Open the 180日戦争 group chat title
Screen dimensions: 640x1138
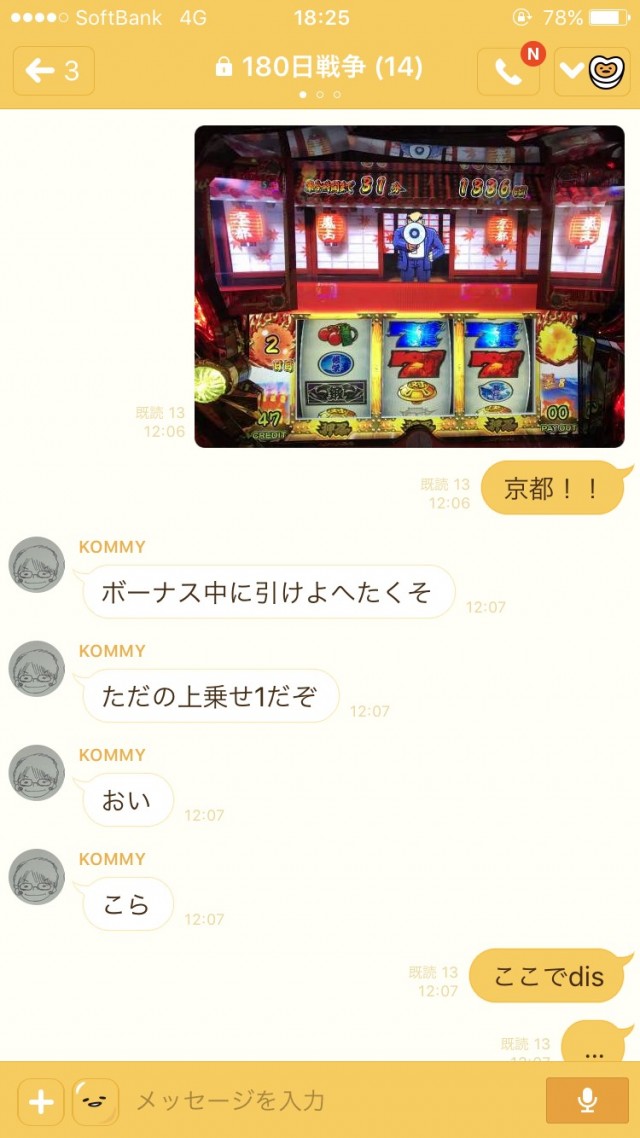(x=320, y=67)
